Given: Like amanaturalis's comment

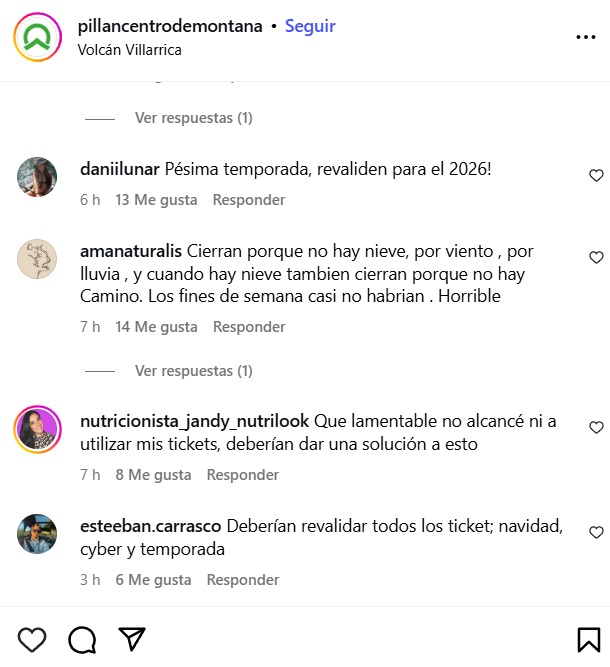Looking at the screenshot, I should click(x=596, y=257).
